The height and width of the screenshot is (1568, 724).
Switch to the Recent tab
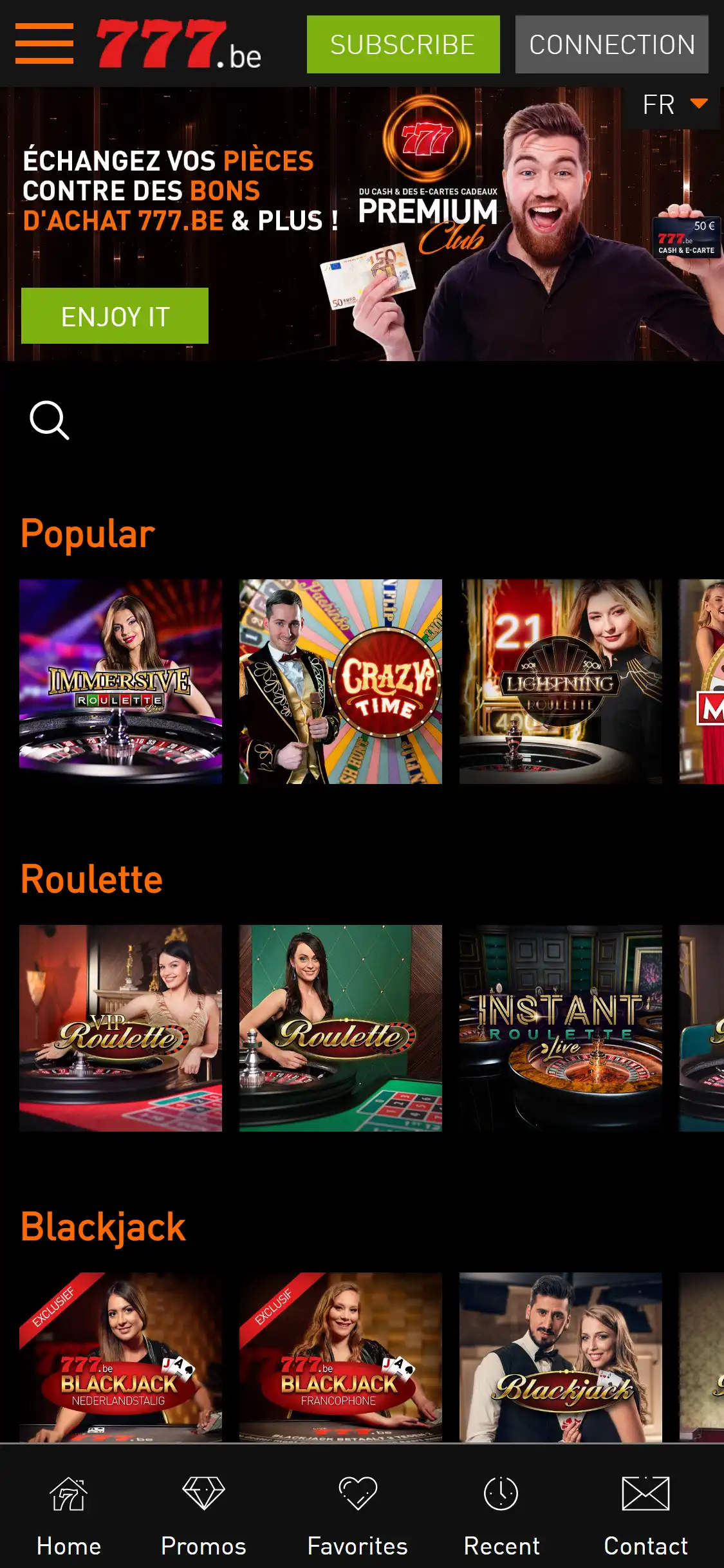coord(501,1517)
